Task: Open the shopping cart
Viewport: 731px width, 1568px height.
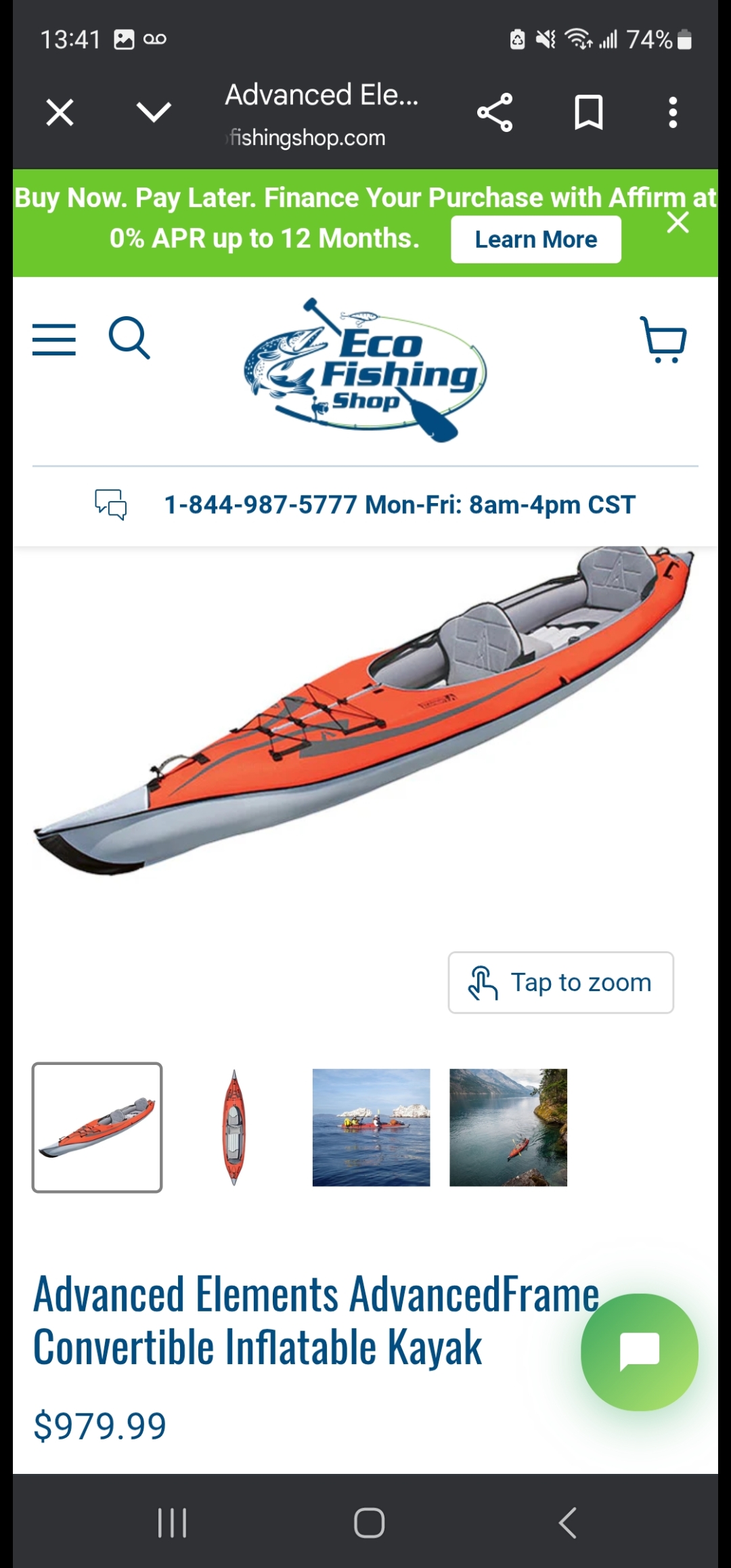Action: (x=664, y=339)
